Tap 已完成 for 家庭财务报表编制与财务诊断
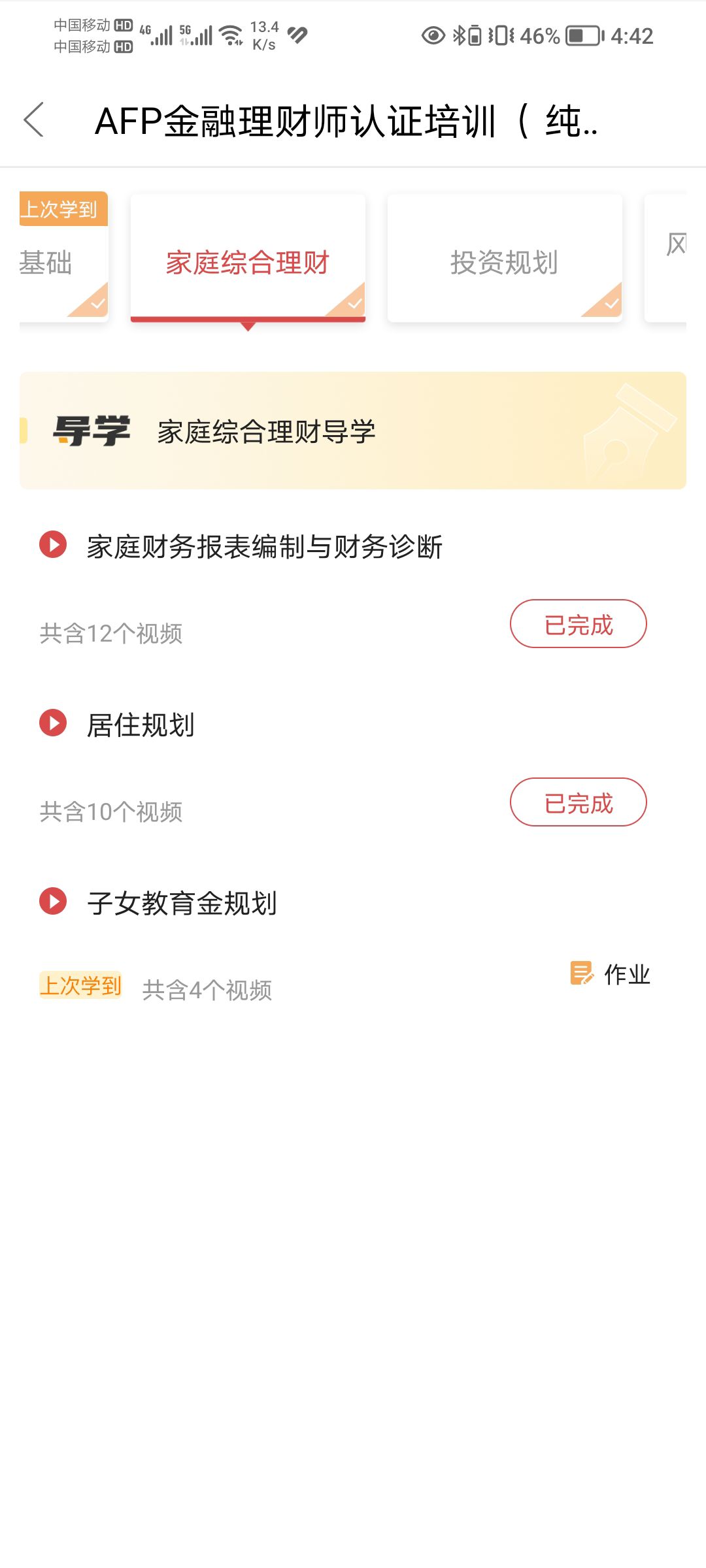The image size is (706, 1568). [578, 625]
